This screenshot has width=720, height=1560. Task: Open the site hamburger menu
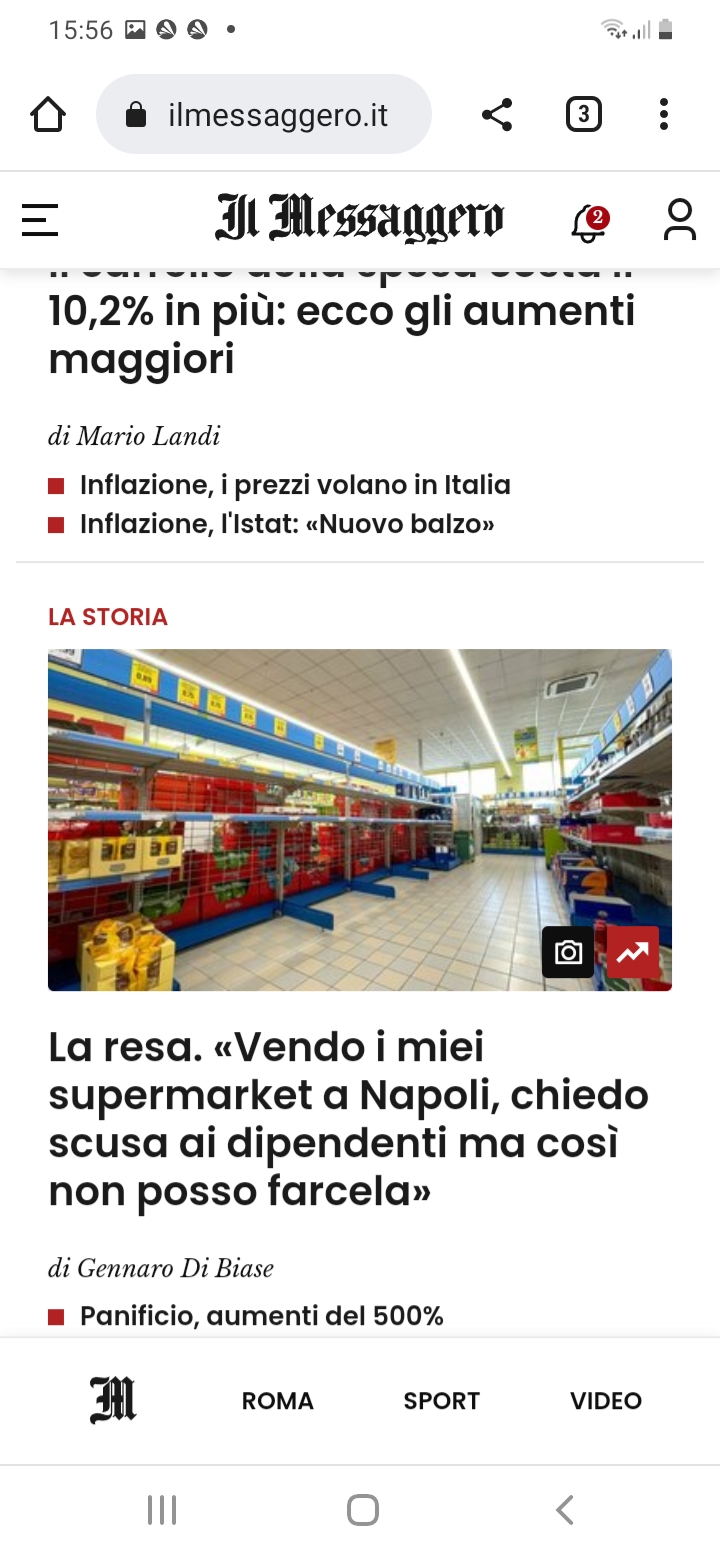pos(40,220)
